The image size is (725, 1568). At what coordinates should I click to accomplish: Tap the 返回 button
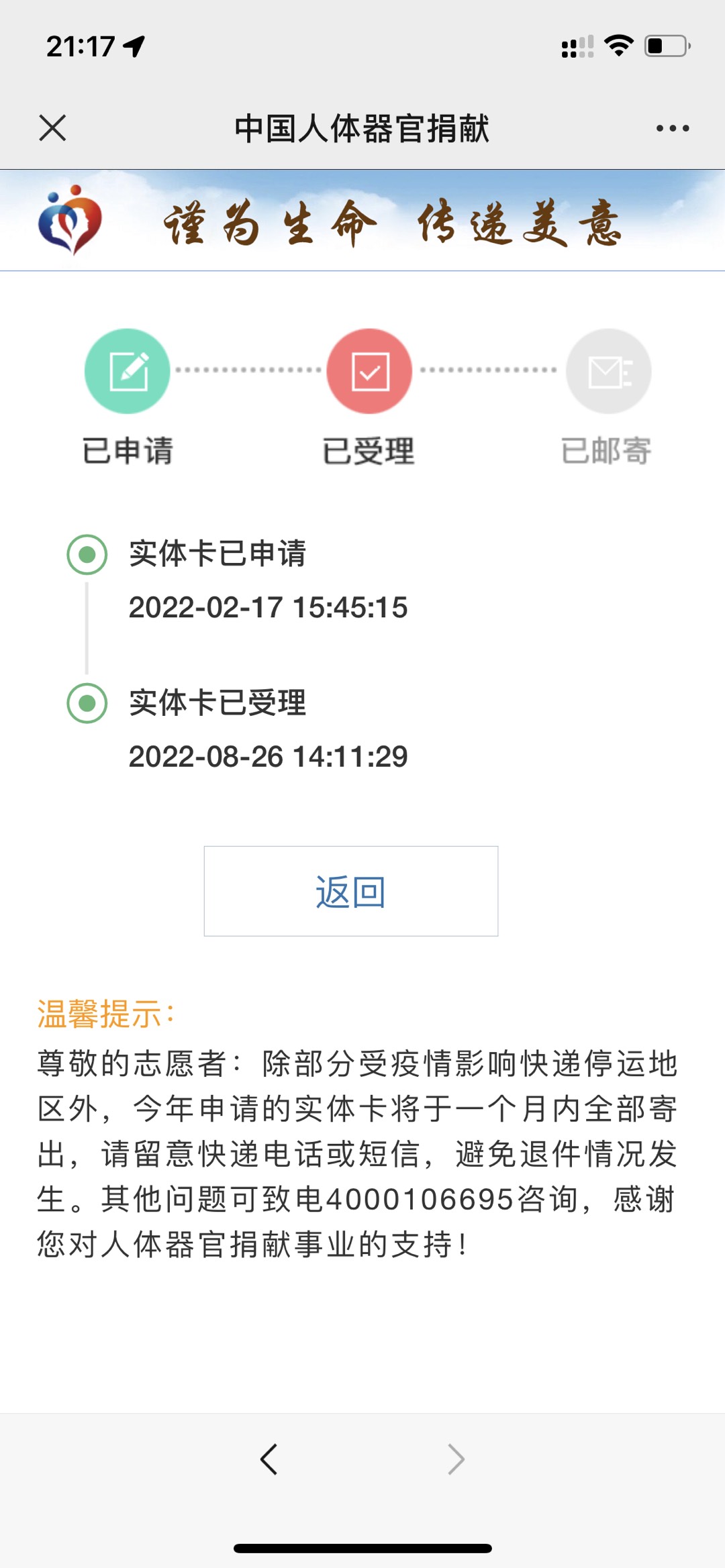point(350,891)
